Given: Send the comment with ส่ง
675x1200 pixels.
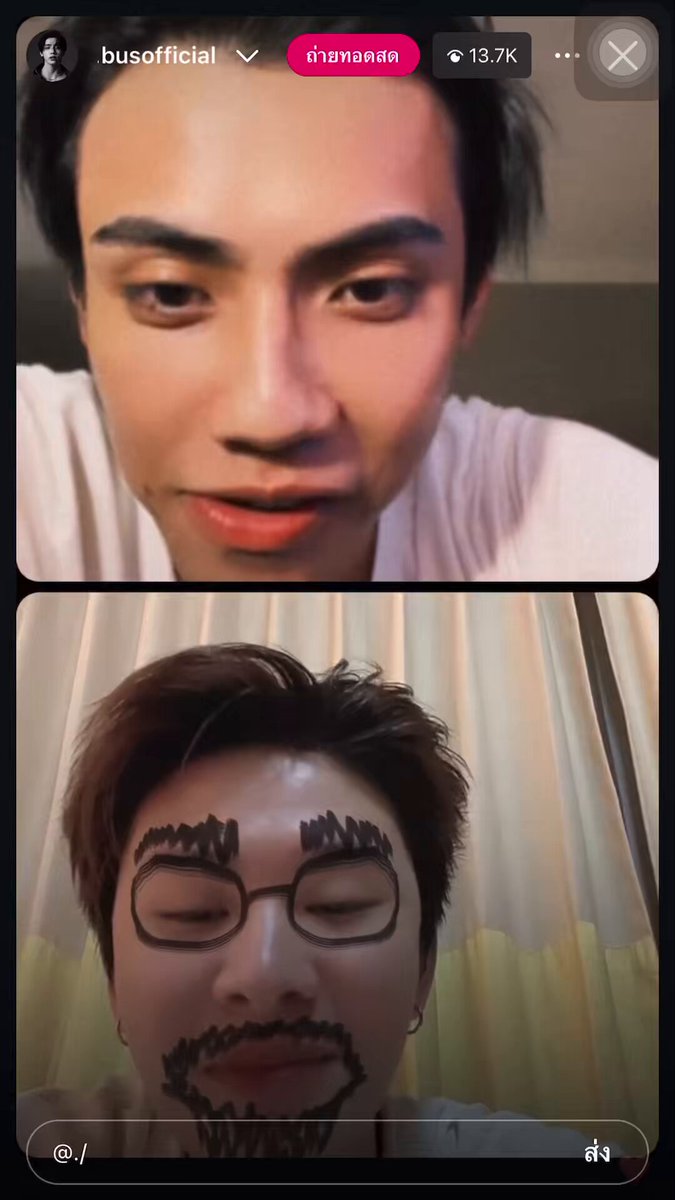Looking at the screenshot, I should pyautogui.click(x=597, y=1152).
